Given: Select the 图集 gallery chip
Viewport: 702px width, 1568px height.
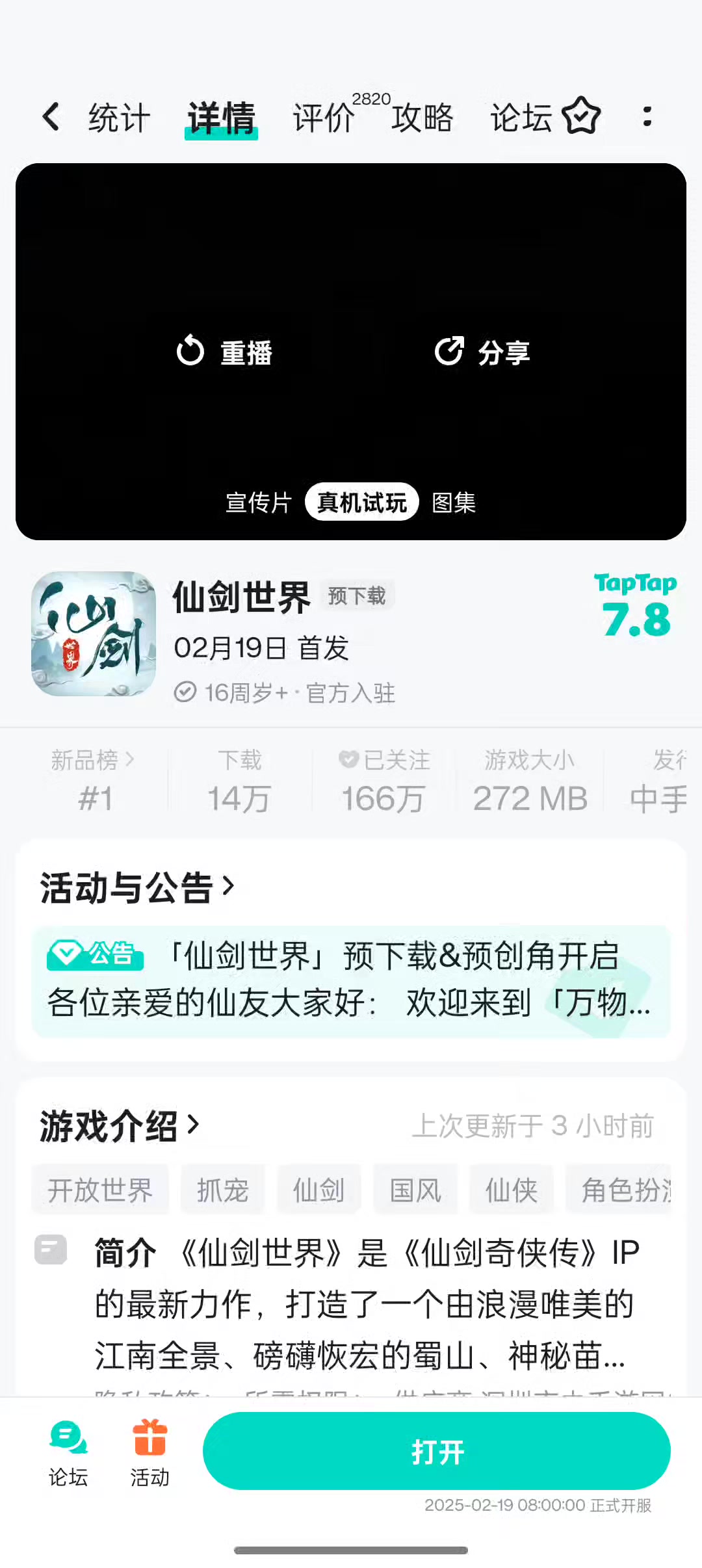Looking at the screenshot, I should click(454, 503).
